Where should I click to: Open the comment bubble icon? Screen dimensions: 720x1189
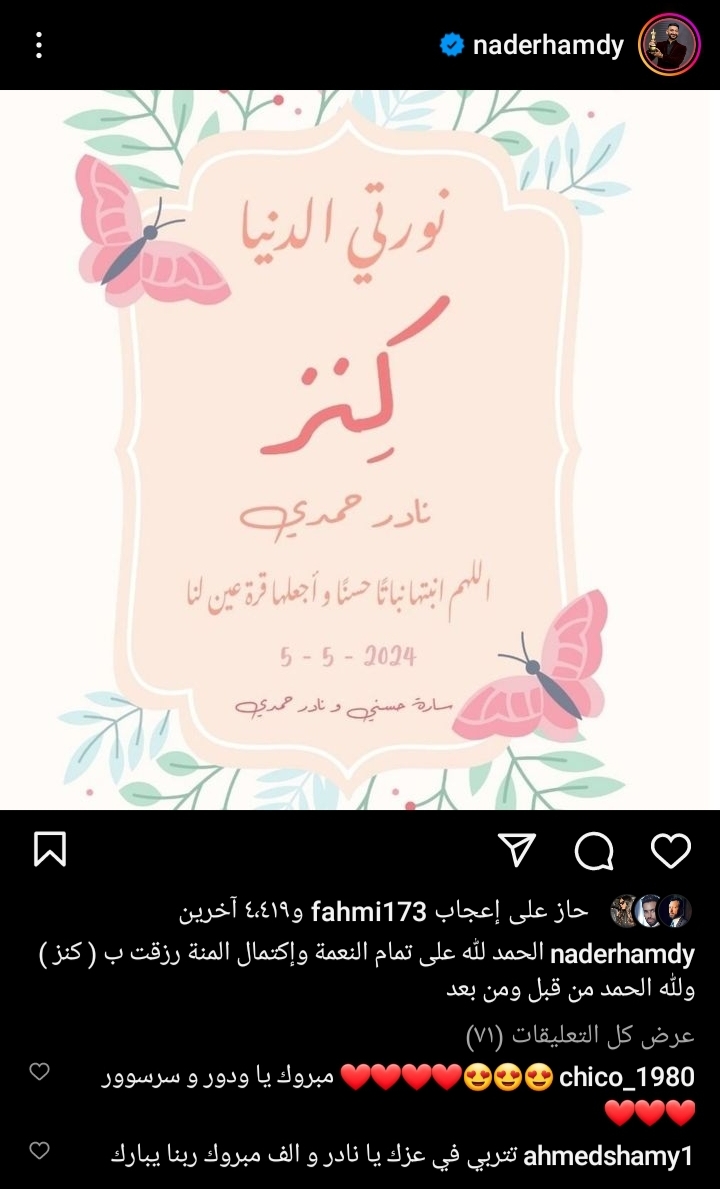pos(594,851)
